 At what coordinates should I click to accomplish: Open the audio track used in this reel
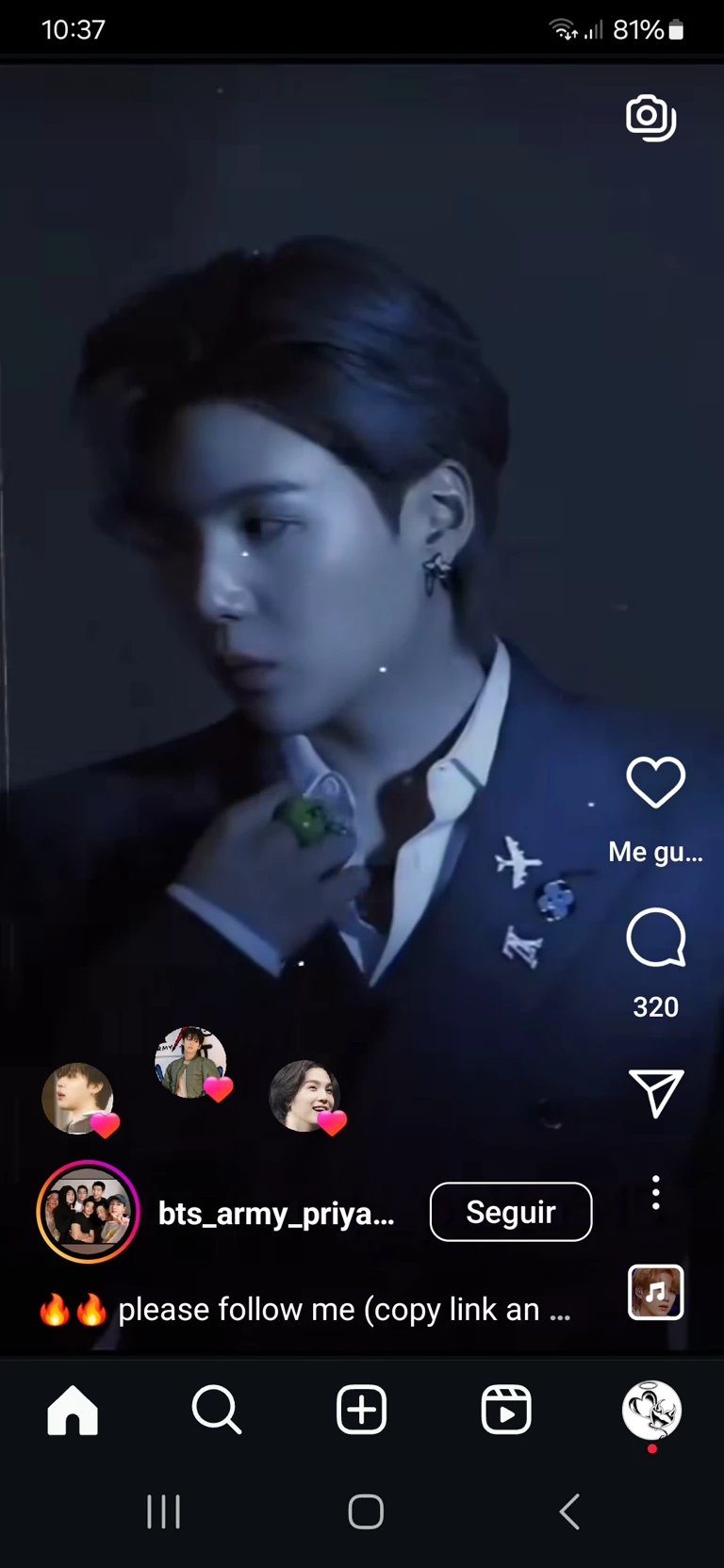click(x=656, y=1292)
